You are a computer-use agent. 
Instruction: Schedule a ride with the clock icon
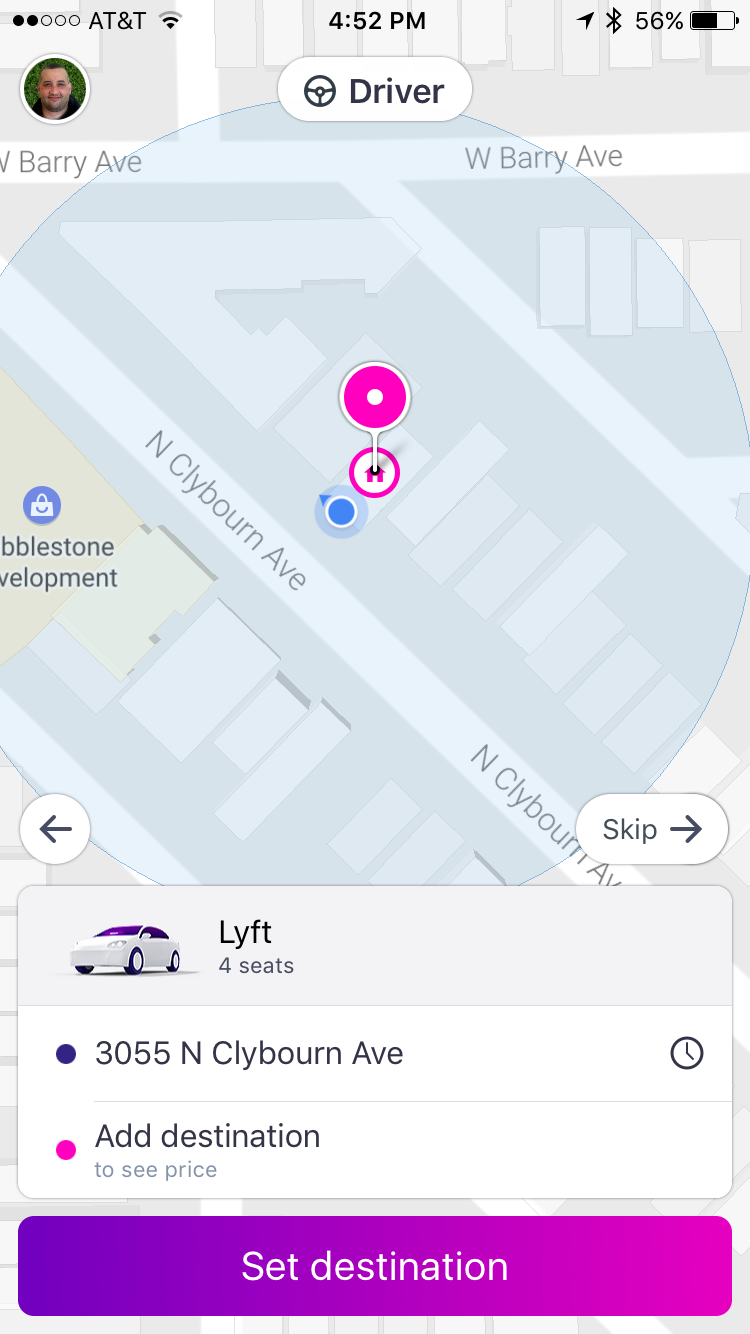(686, 1053)
